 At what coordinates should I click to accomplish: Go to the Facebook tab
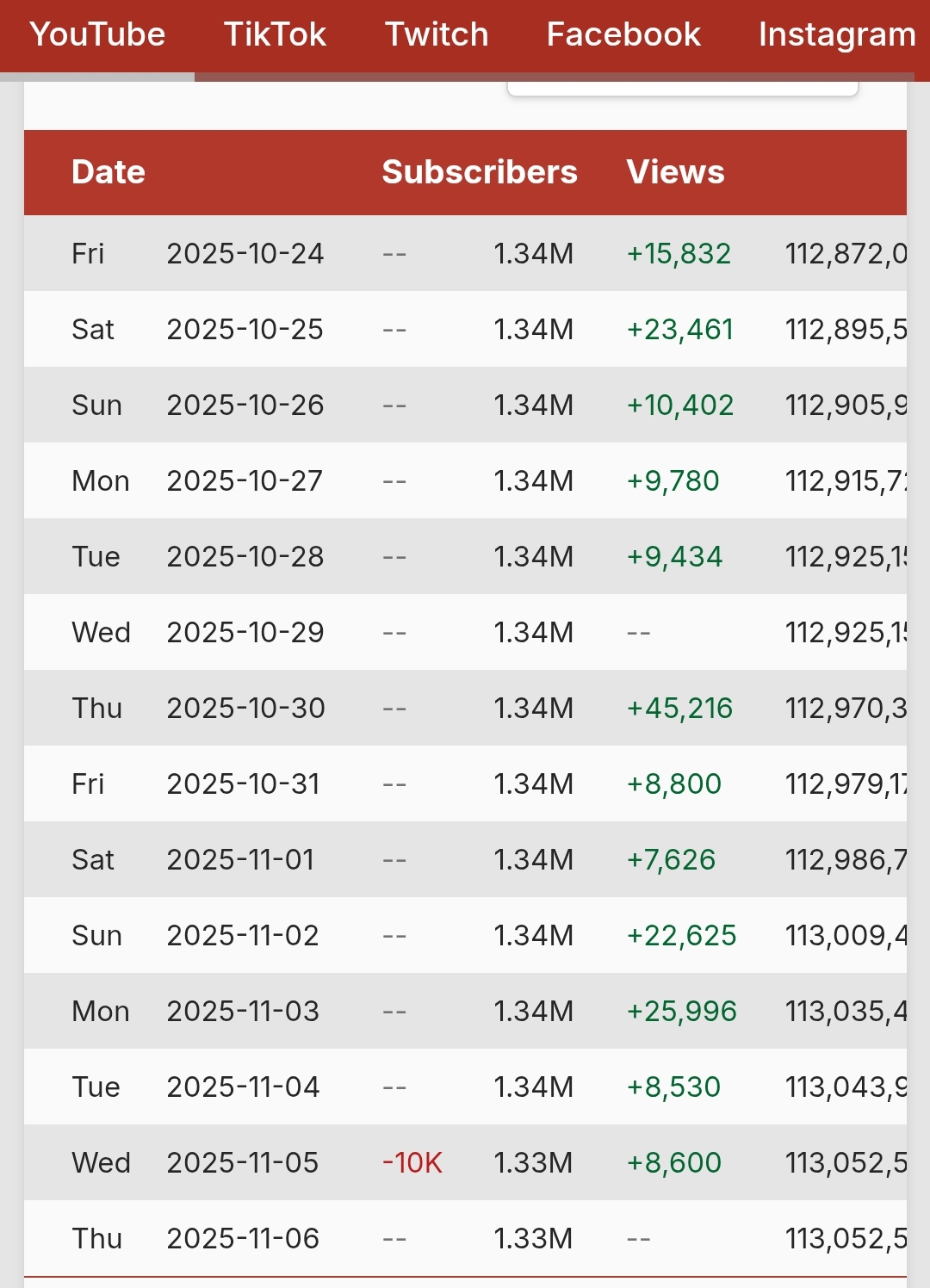click(x=623, y=34)
